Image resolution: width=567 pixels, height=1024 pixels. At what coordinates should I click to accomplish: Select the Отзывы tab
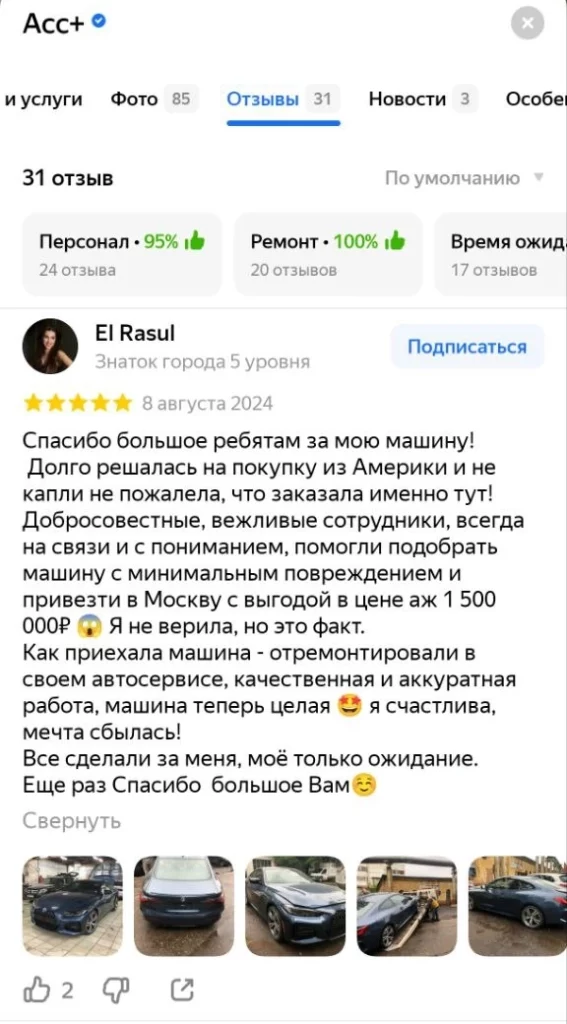coord(283,99)
